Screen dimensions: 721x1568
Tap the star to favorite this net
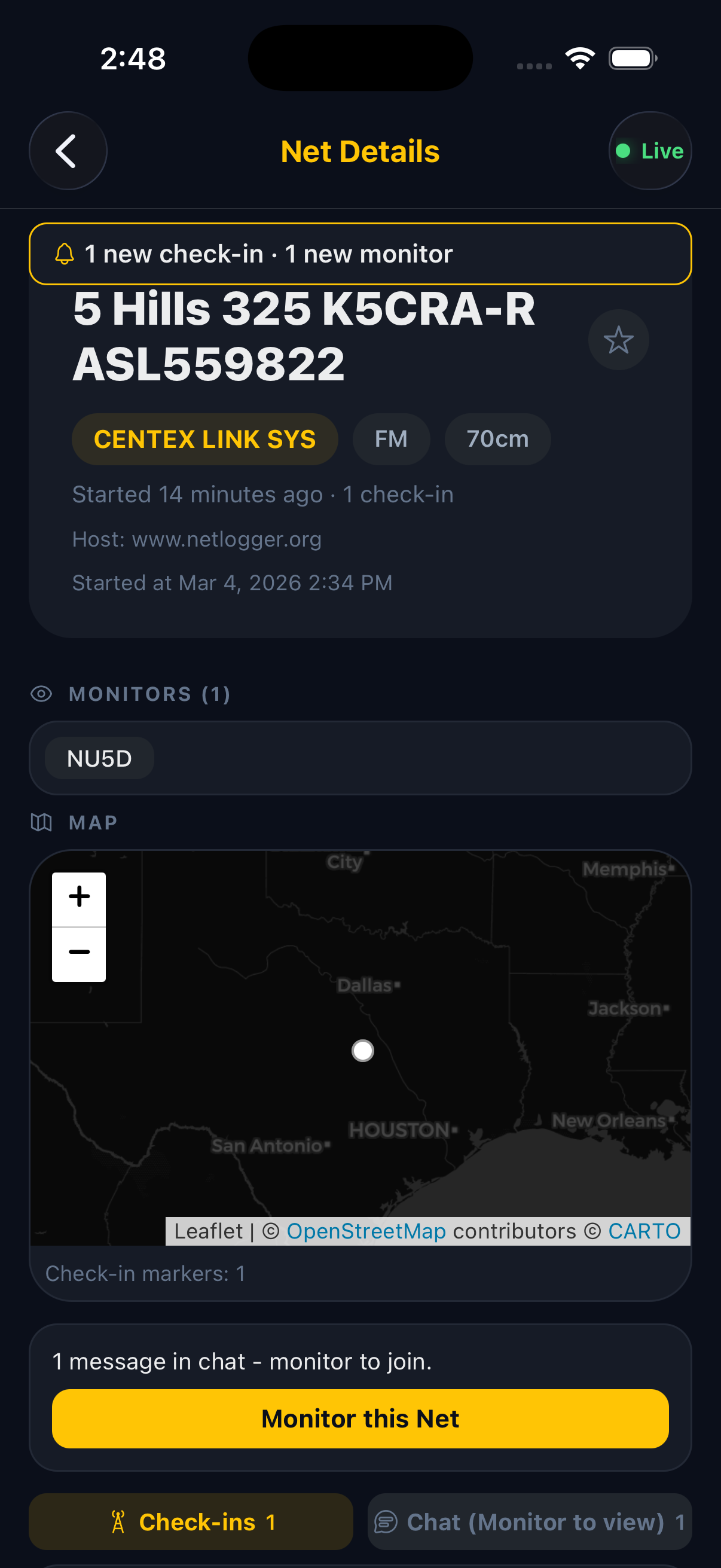pyautogui.click(x=618, y=340)
